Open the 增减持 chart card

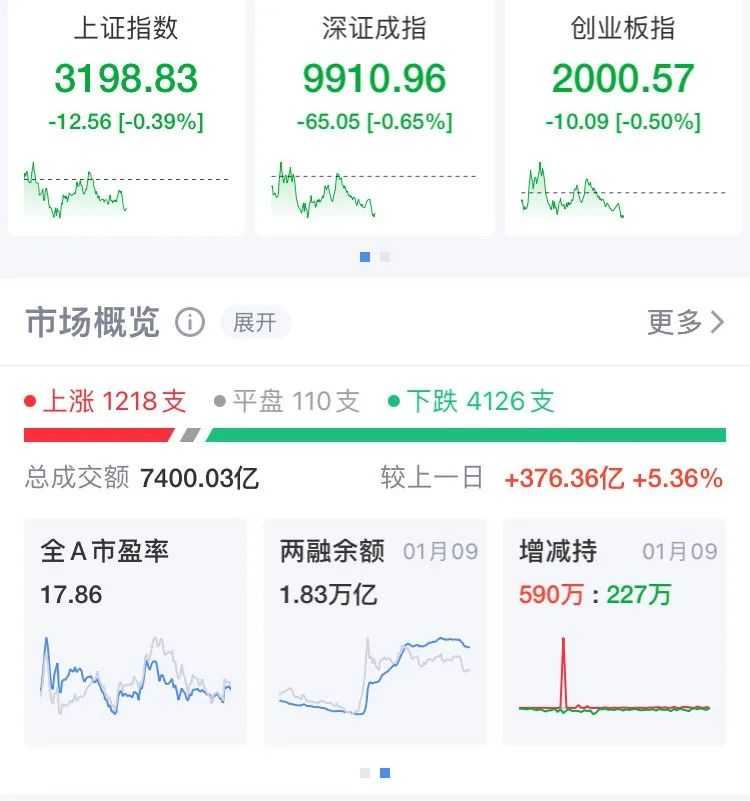[614, 632]
